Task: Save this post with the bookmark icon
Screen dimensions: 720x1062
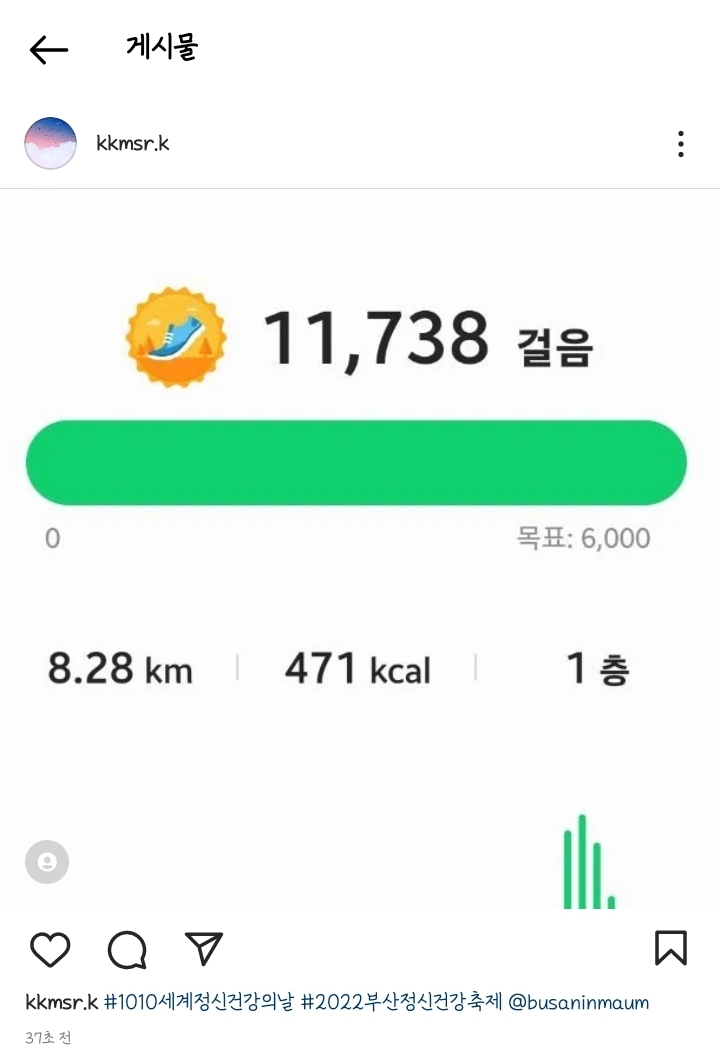Action: coord(670,948)
